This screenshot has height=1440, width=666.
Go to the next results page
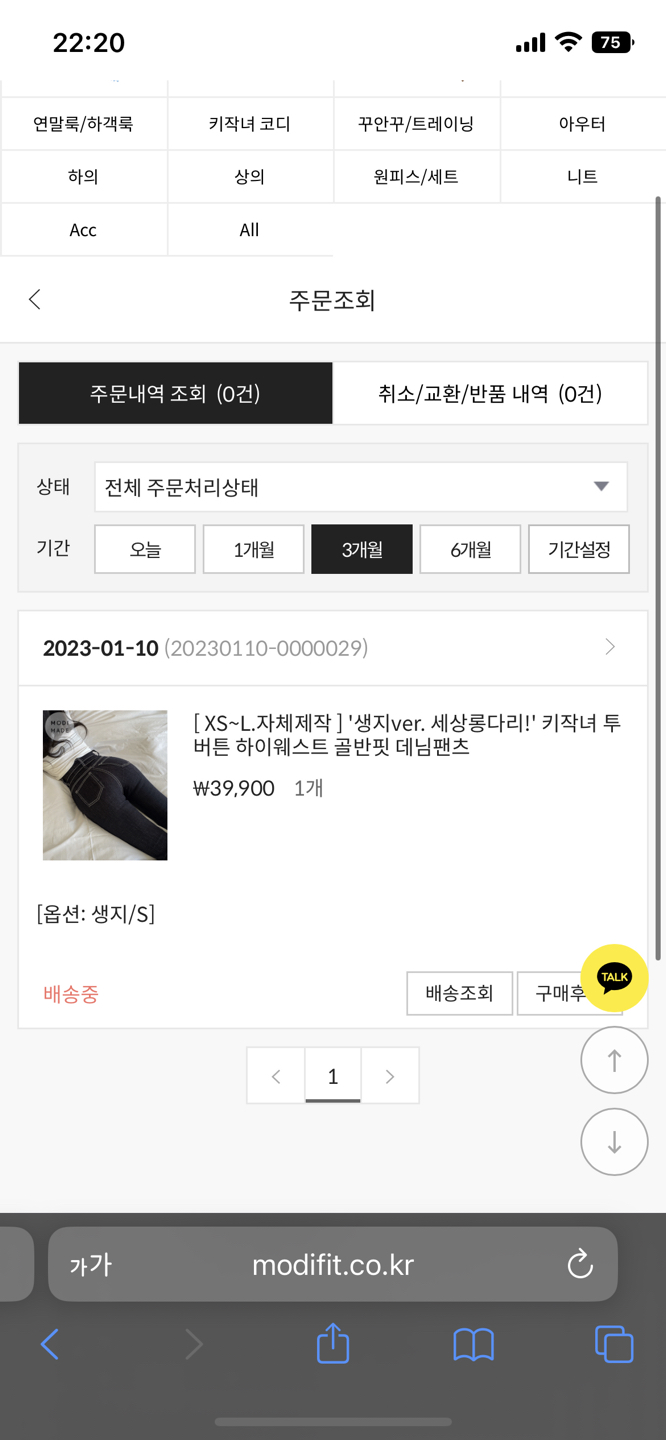point(390,1076)
